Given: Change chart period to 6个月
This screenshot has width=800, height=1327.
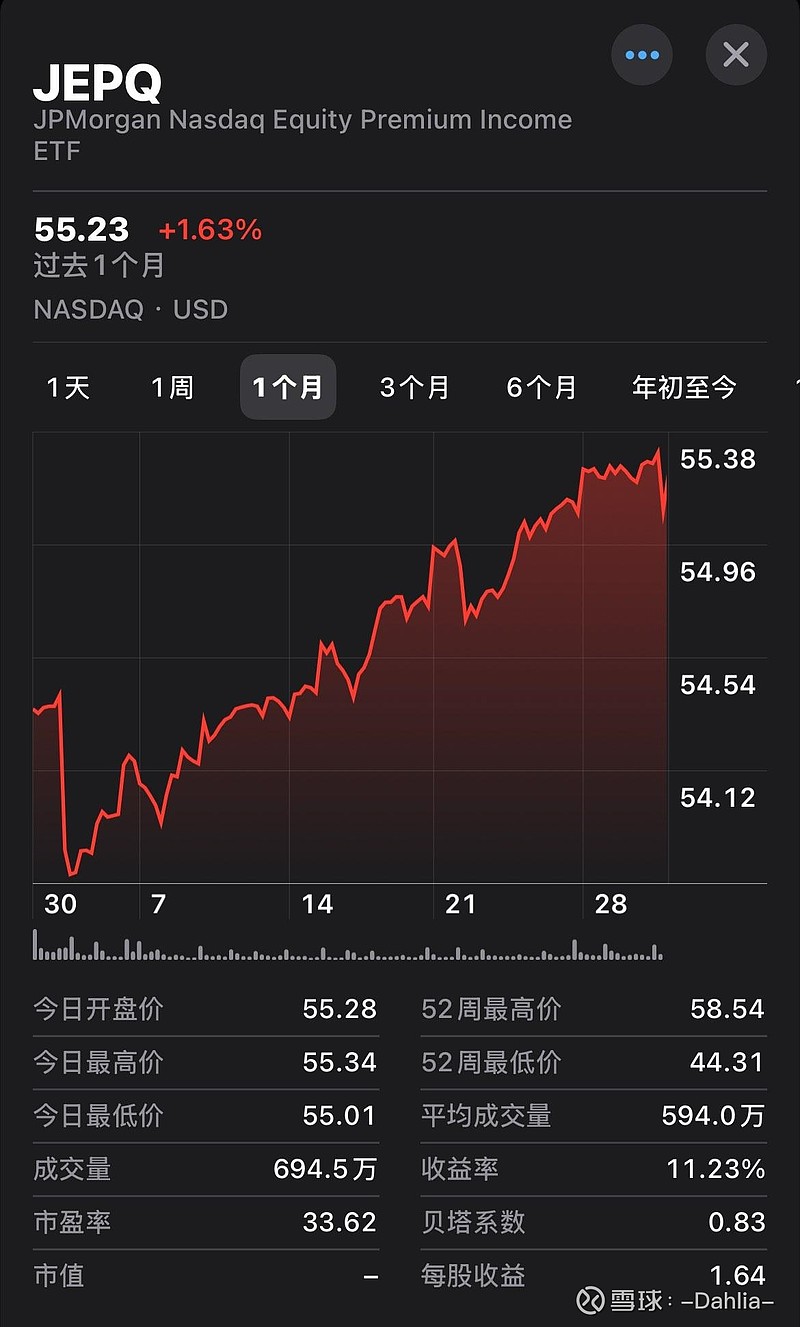Looking at the screenshot, I should pos(541,387).
